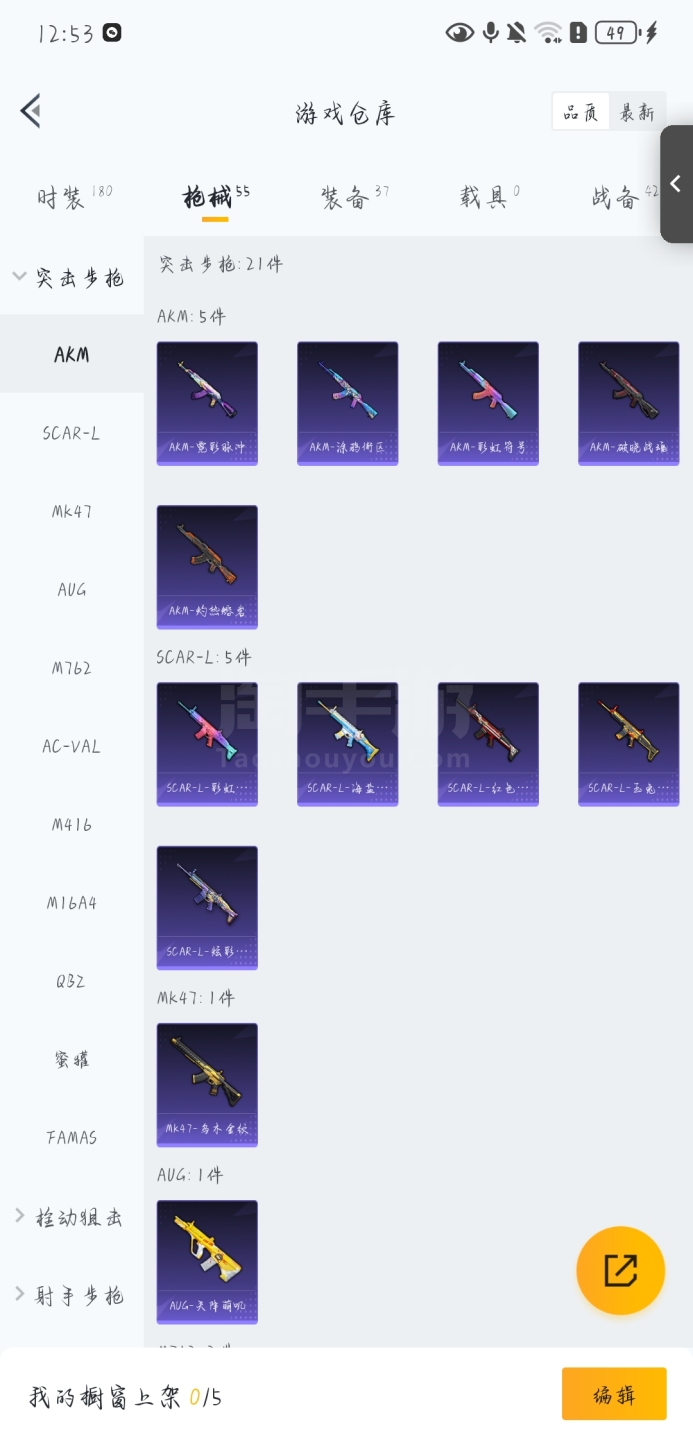Select M416 in the weapon list
This screenshot has height=1440, width=693.
71,825
